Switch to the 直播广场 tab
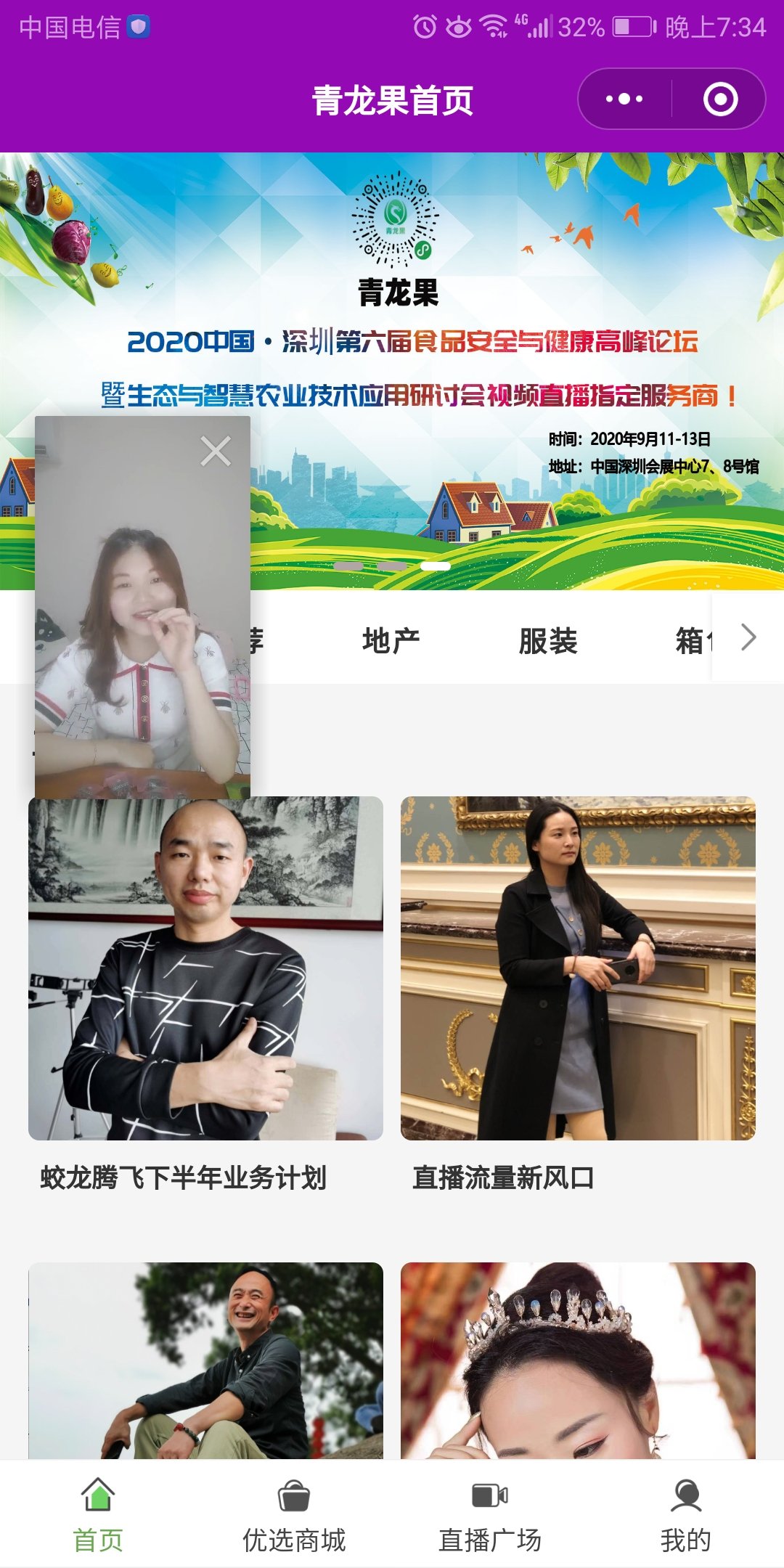Viewport: 784px width, 1568px height. 490,1514
